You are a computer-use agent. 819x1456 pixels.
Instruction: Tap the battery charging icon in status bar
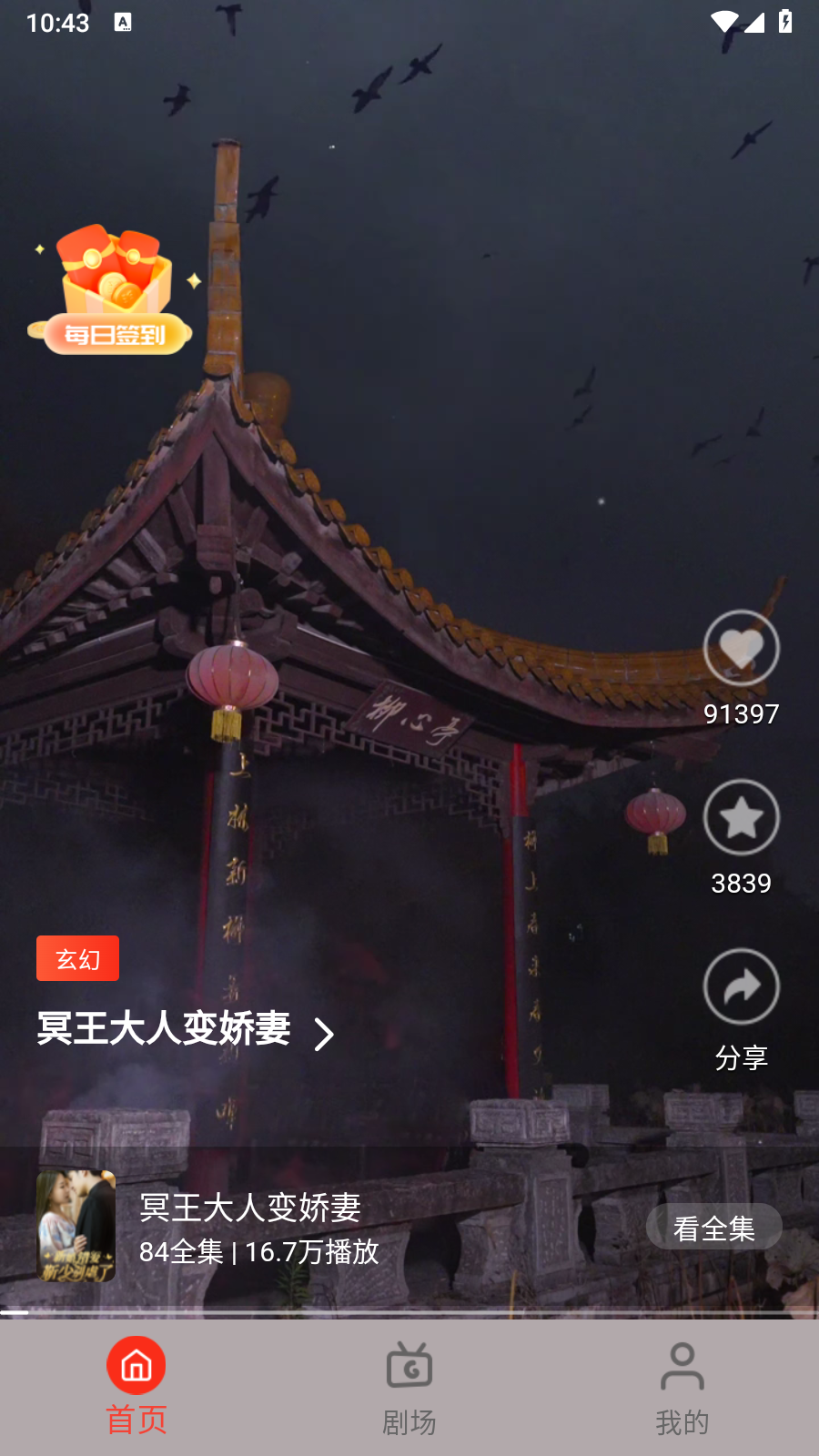[784, 23]
